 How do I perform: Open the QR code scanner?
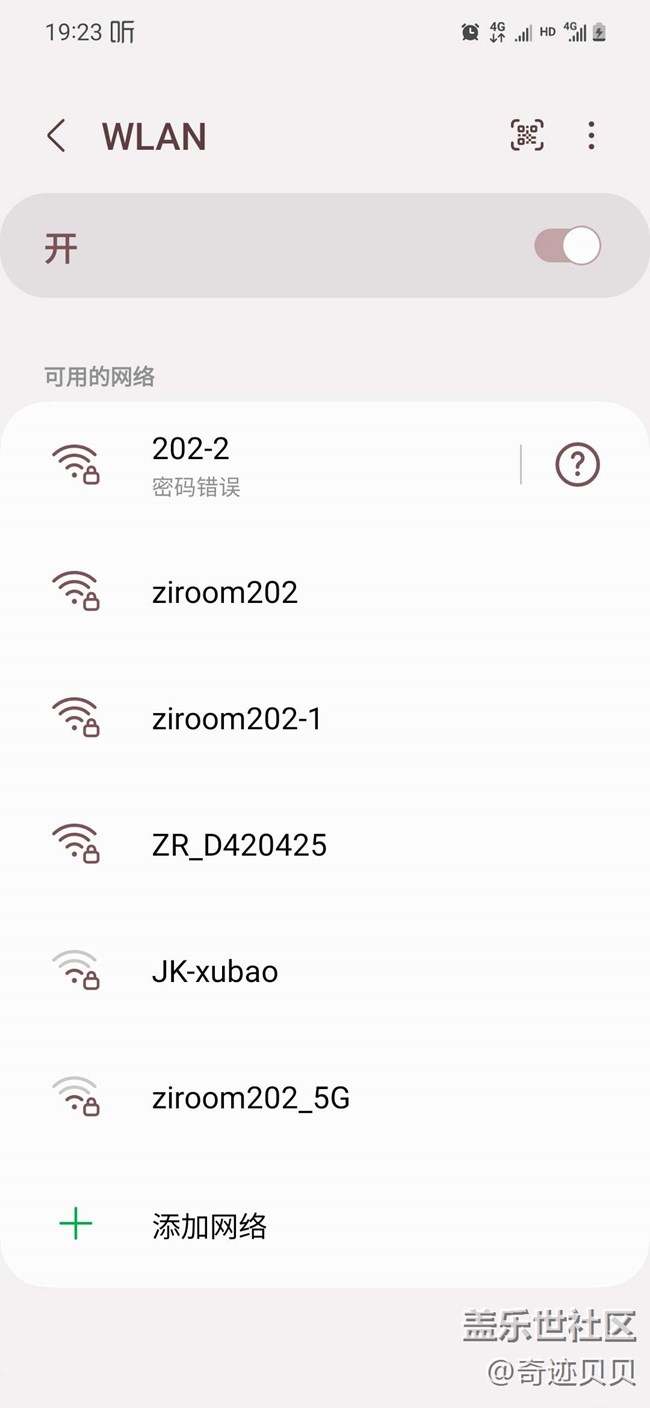[527, 135]
